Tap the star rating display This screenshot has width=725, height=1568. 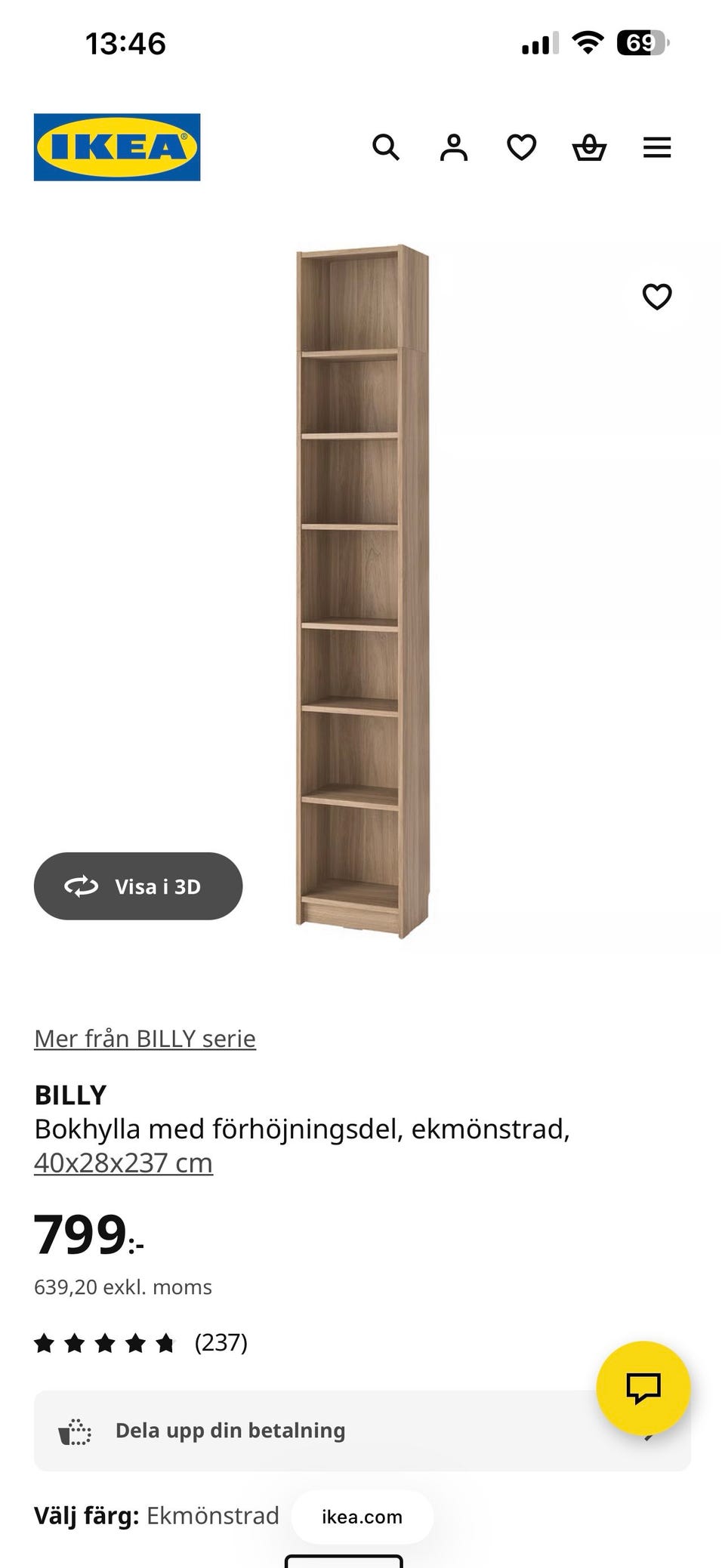(106, 1343)
